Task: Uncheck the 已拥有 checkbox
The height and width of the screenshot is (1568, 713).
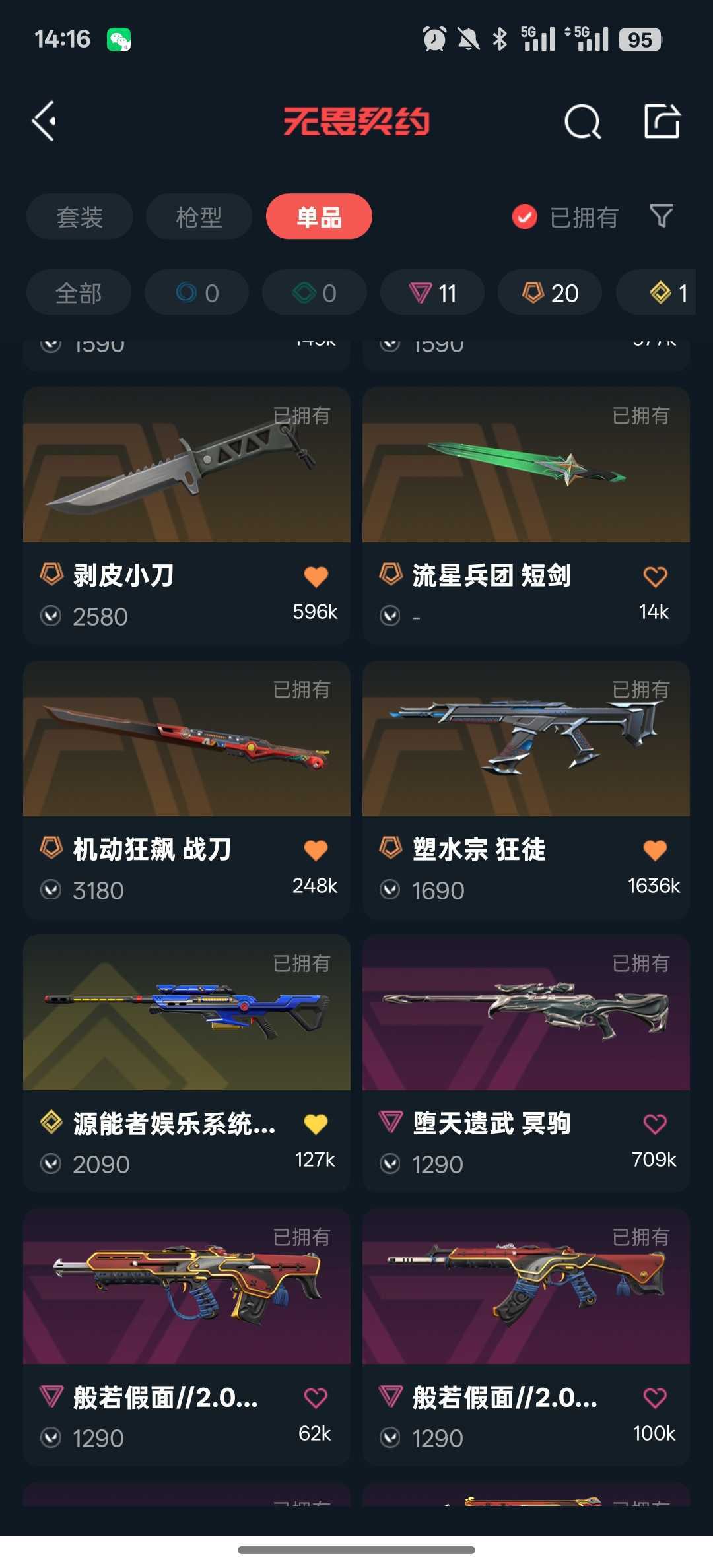Action: tap(525, 216)
